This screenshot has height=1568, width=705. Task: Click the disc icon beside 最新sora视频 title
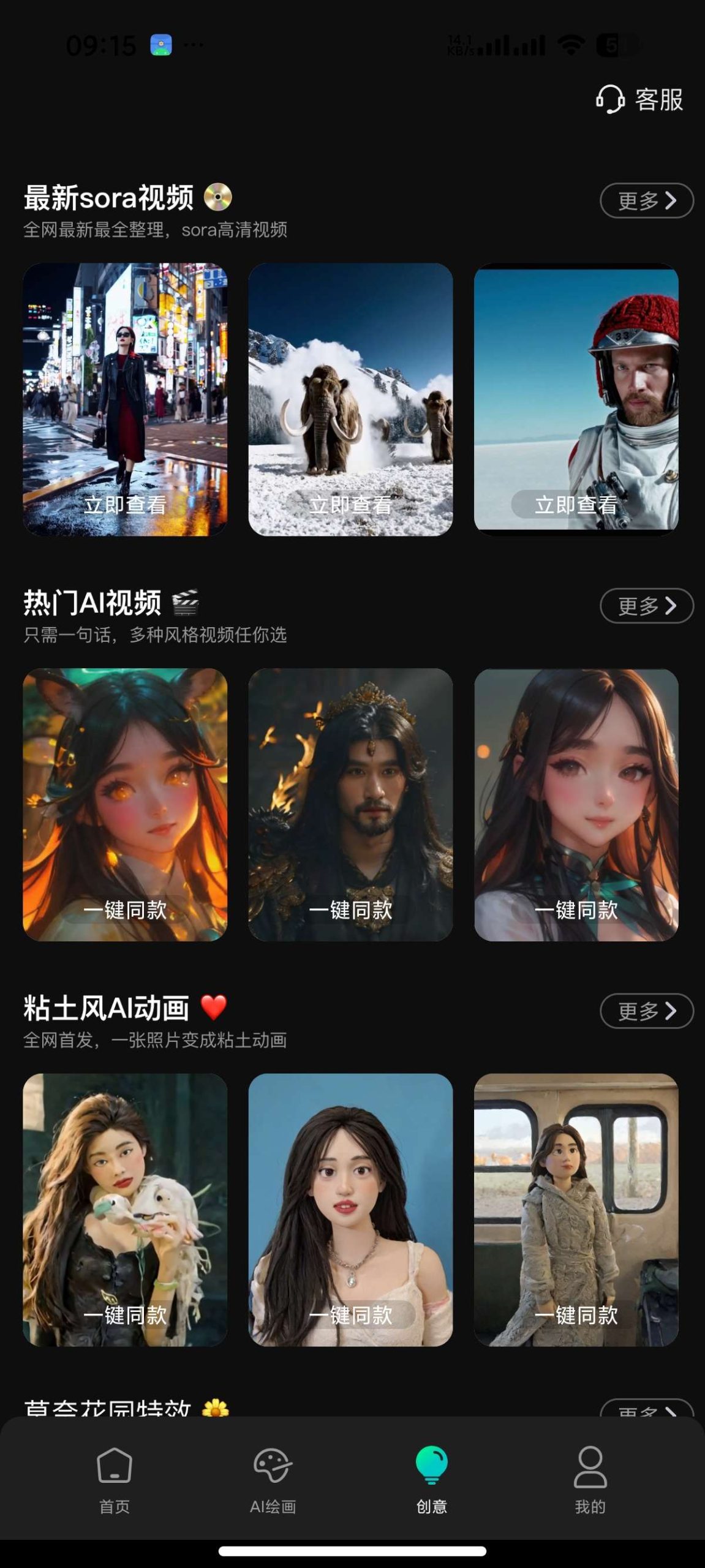pos(217,198)
